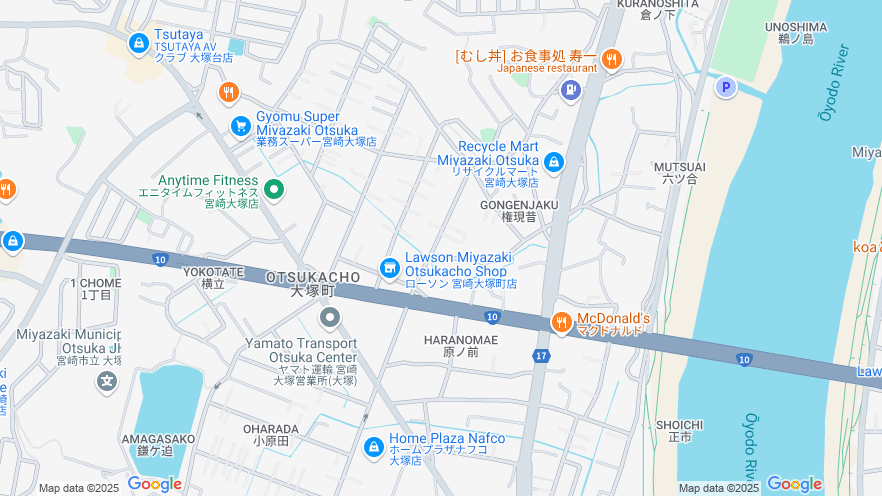Tap the Japanese restaurant 寿一 marker

612,59
